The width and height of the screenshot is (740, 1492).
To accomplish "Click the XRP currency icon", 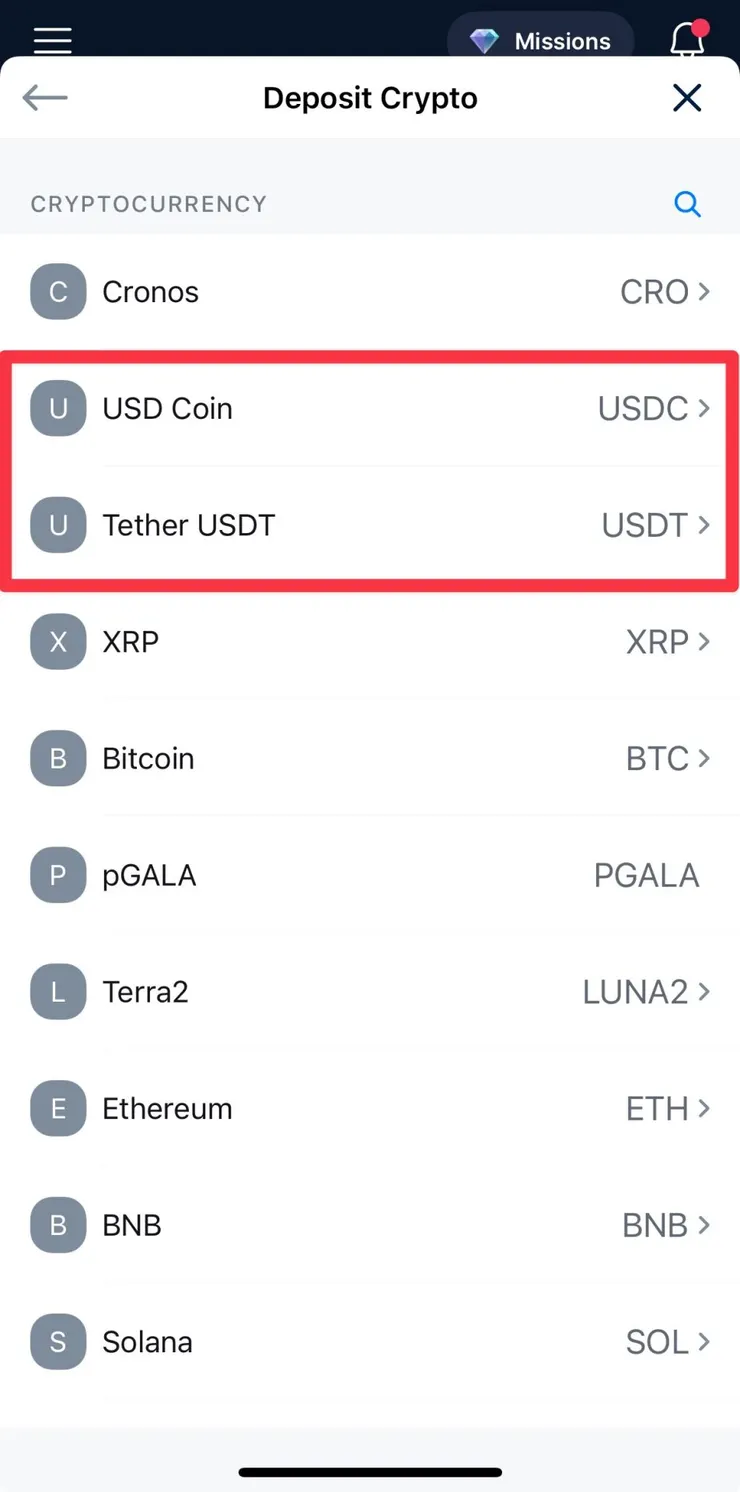I will 57,641.
